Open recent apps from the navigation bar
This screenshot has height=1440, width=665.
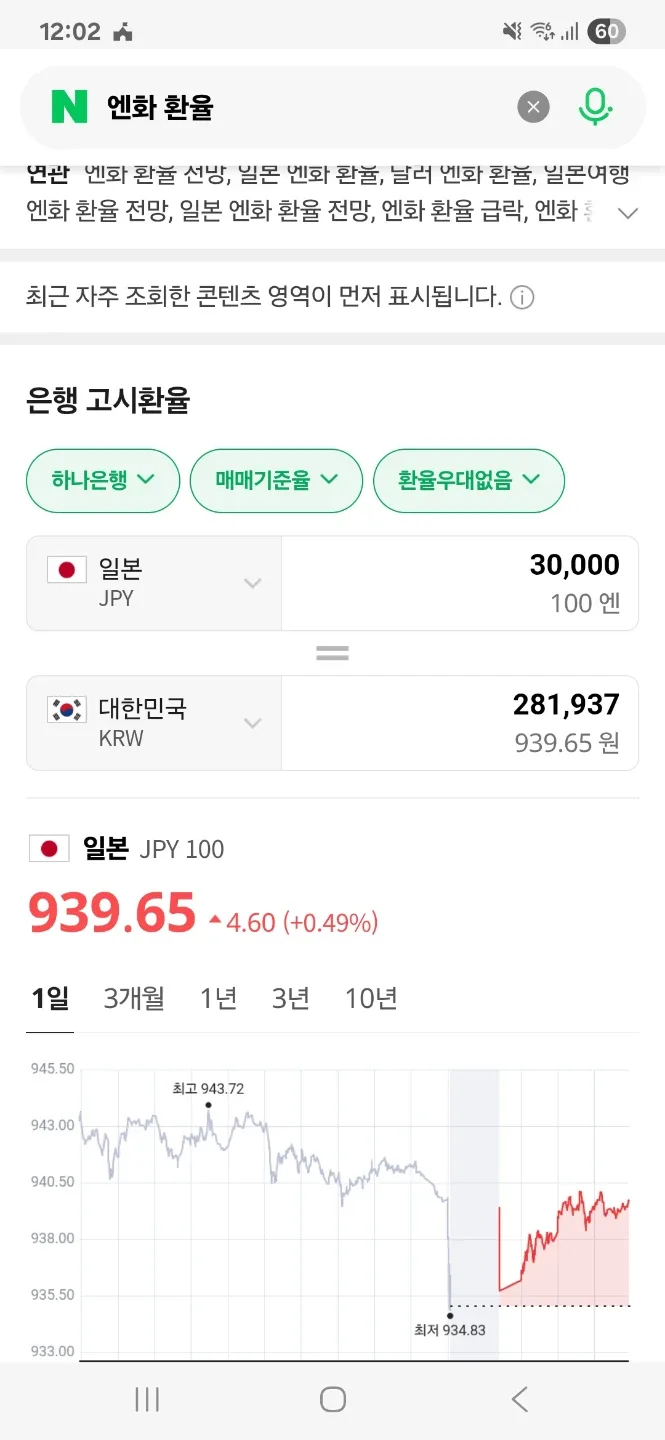[147, 1399]
